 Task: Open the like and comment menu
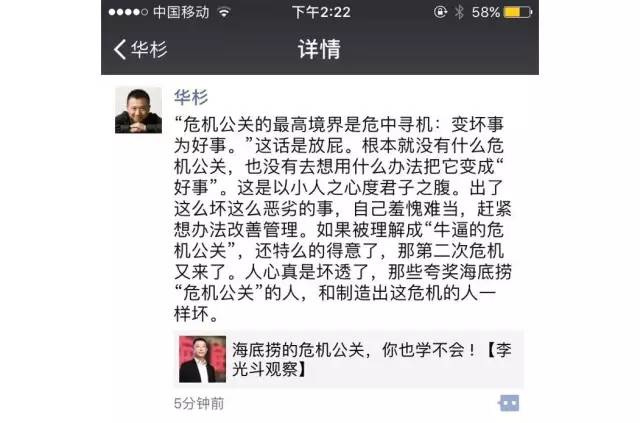[509, 402]
